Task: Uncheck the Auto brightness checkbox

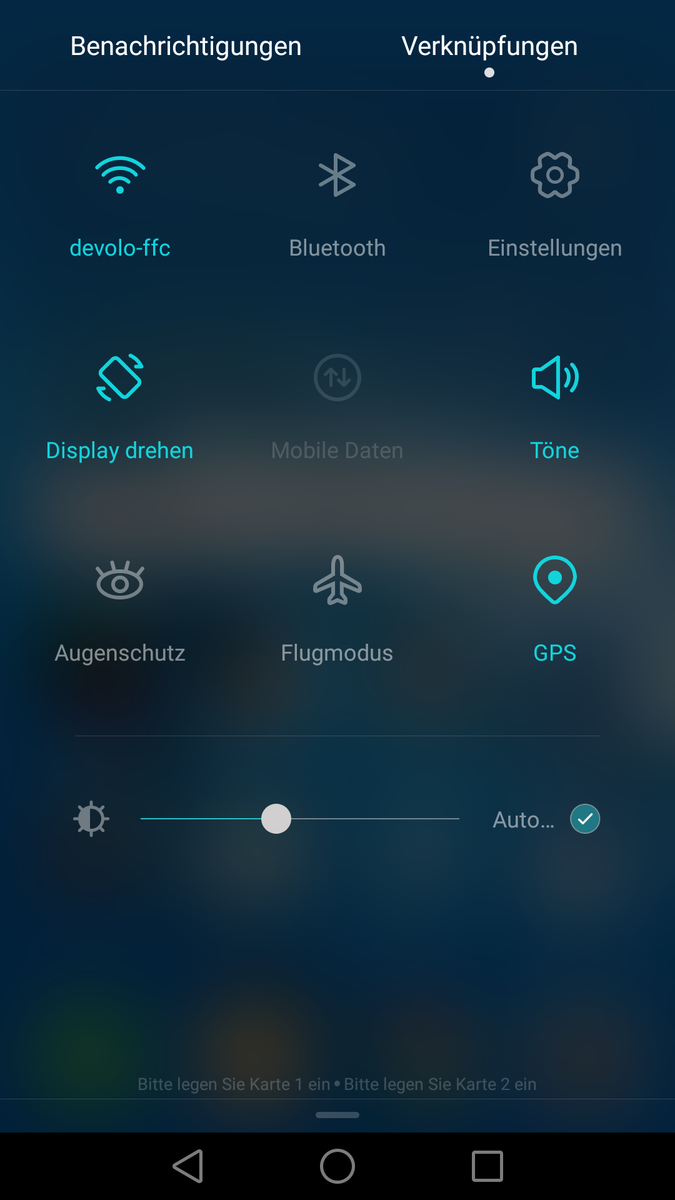Action: (585, 819)
